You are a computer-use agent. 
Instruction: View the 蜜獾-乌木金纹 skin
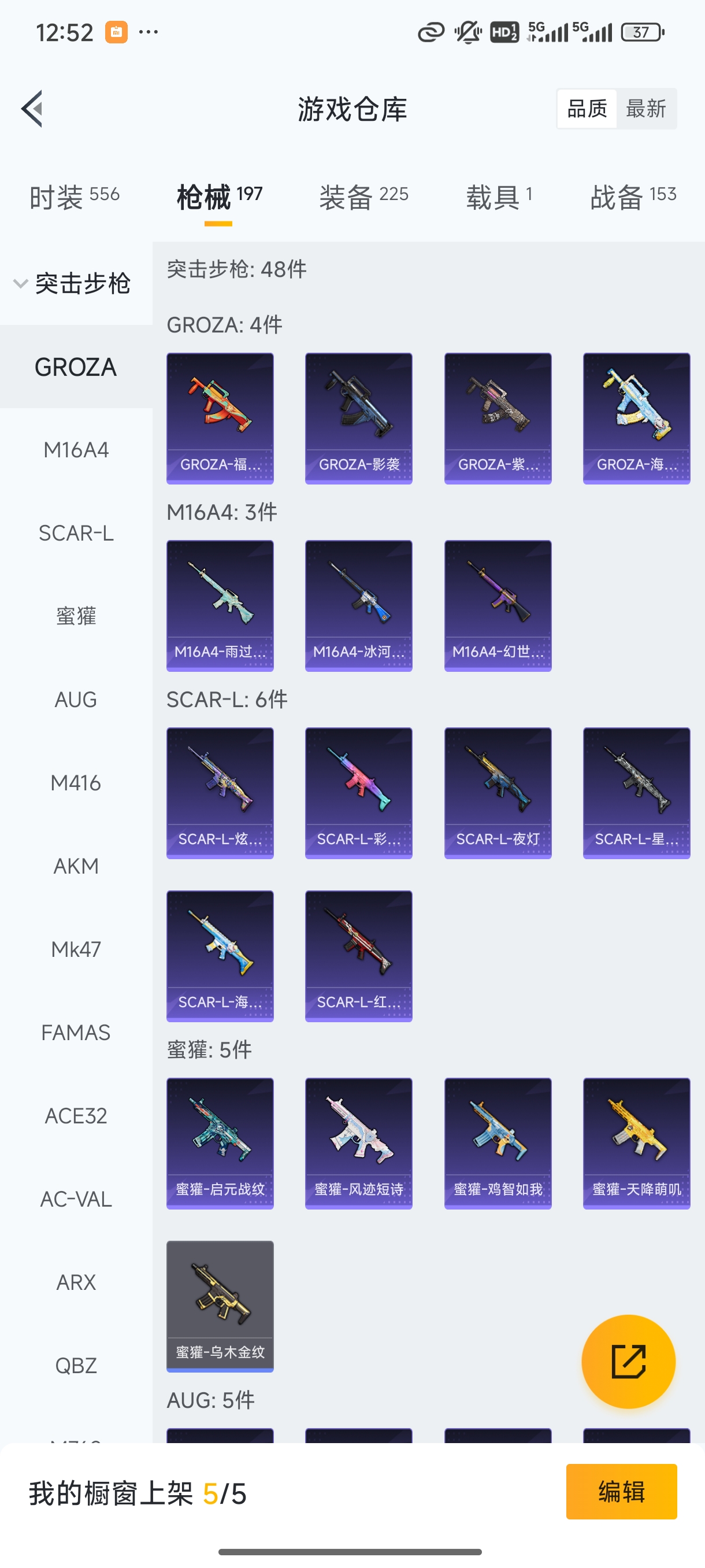[x=220, y=1306]
